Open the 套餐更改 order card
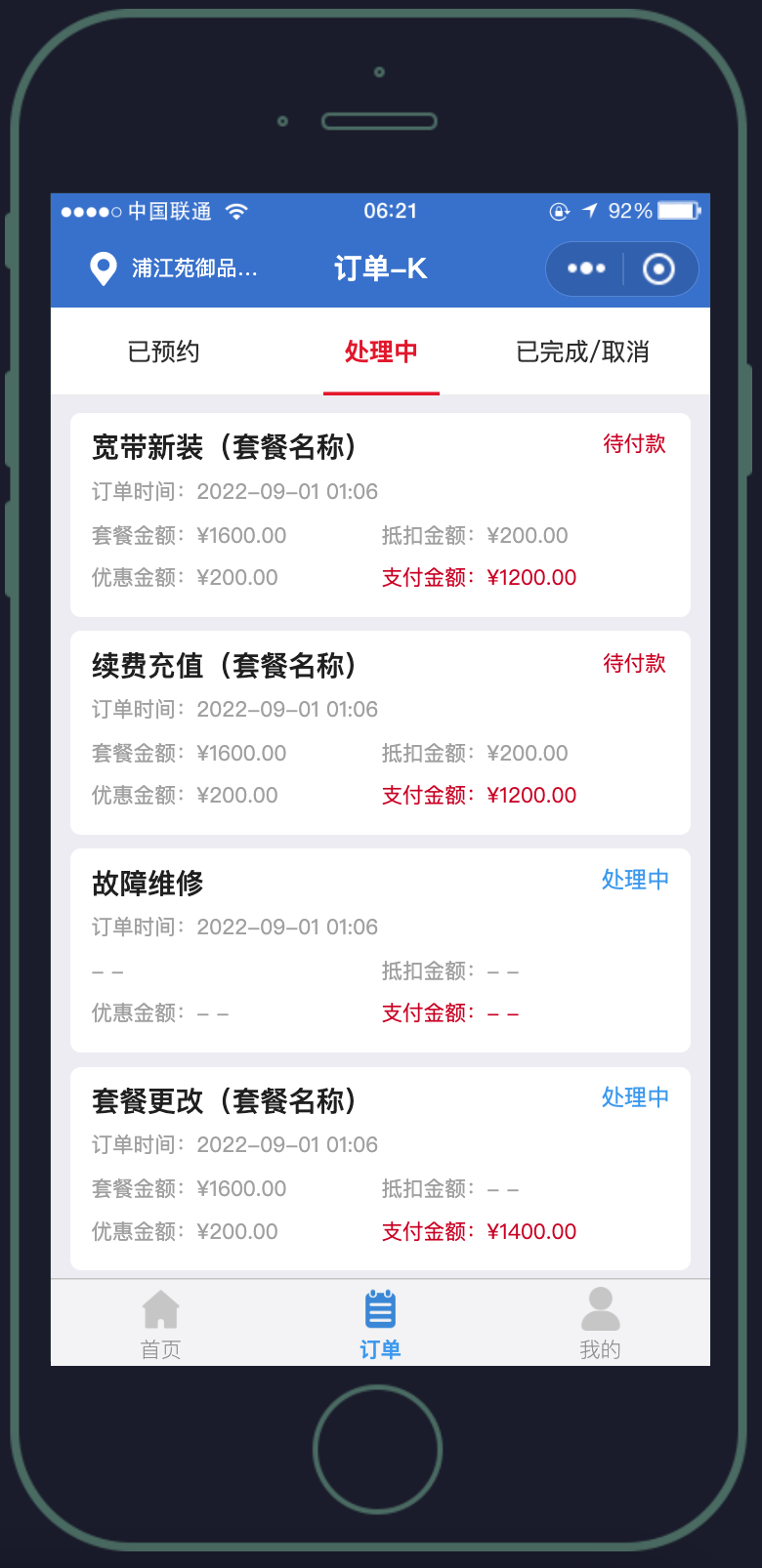 (380, 1168)
